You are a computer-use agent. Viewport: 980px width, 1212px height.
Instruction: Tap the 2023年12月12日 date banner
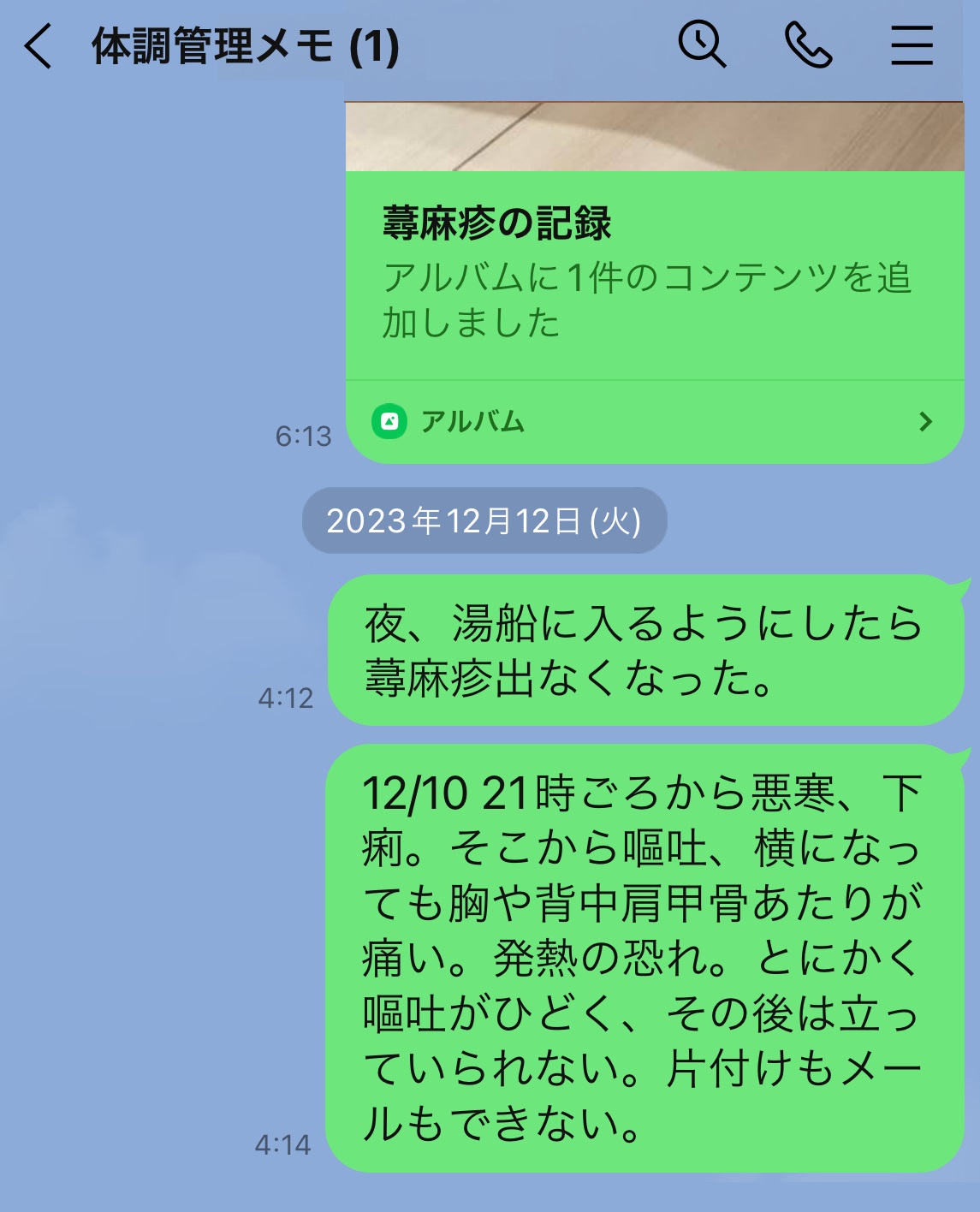pos(482,521)
